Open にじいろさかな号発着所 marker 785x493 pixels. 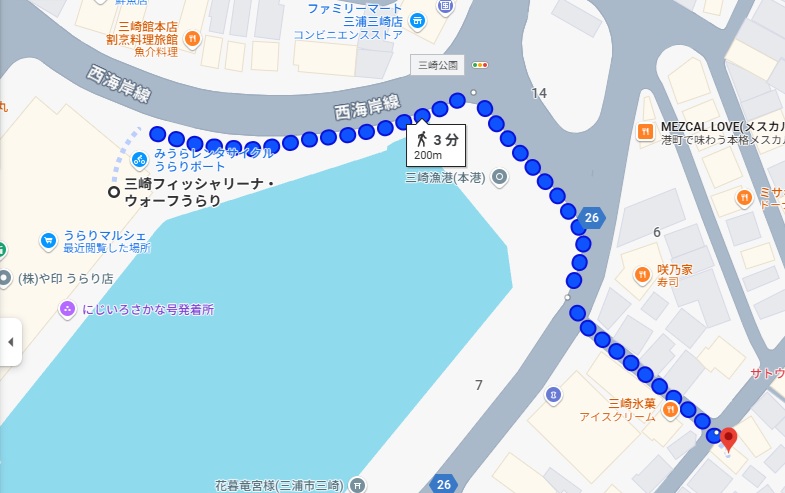(x=68, y=309)
